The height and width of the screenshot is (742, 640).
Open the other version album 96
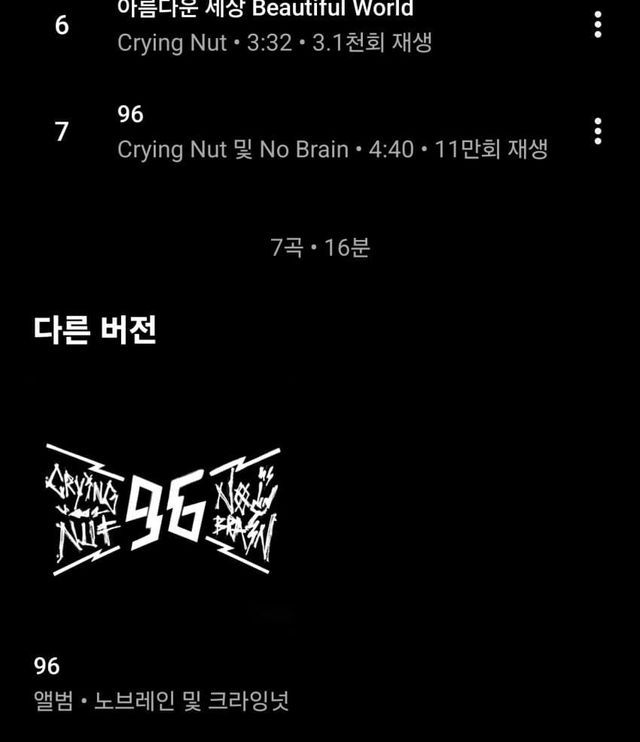coord(164,511)
